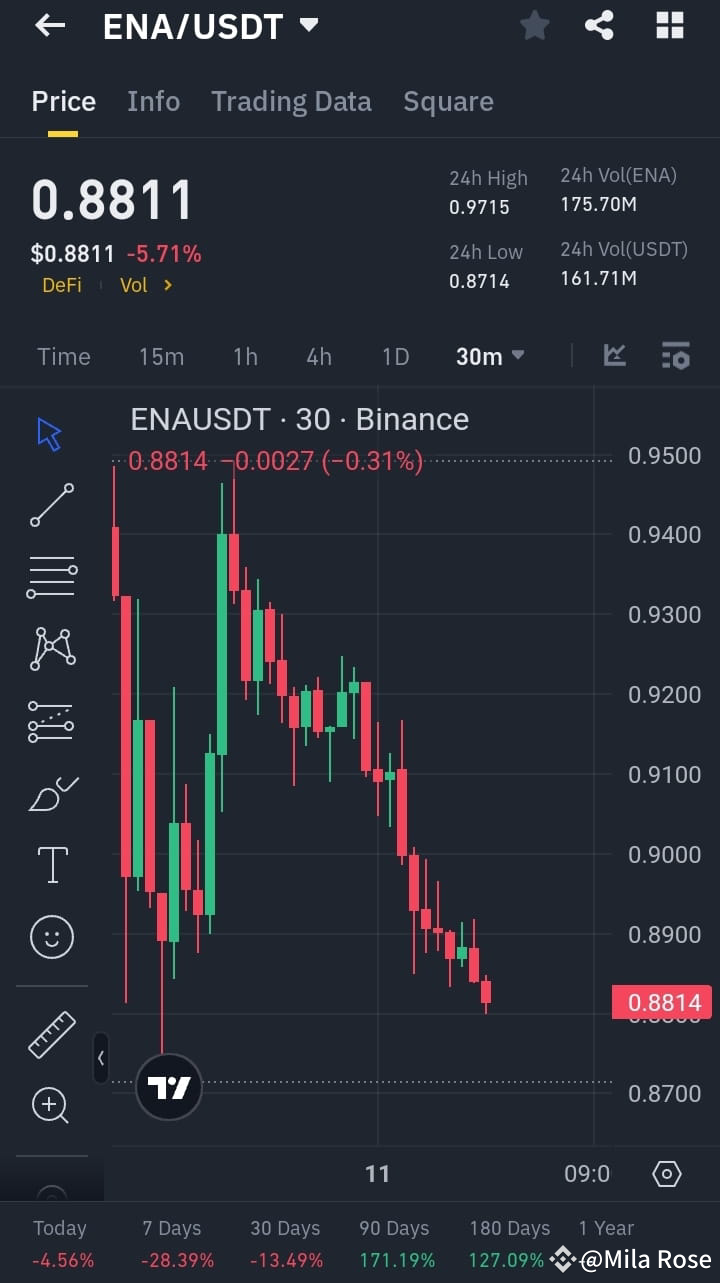720x1283 pixels.
Task: Open the magnifier zoom tool
Action: point(51,1106)
